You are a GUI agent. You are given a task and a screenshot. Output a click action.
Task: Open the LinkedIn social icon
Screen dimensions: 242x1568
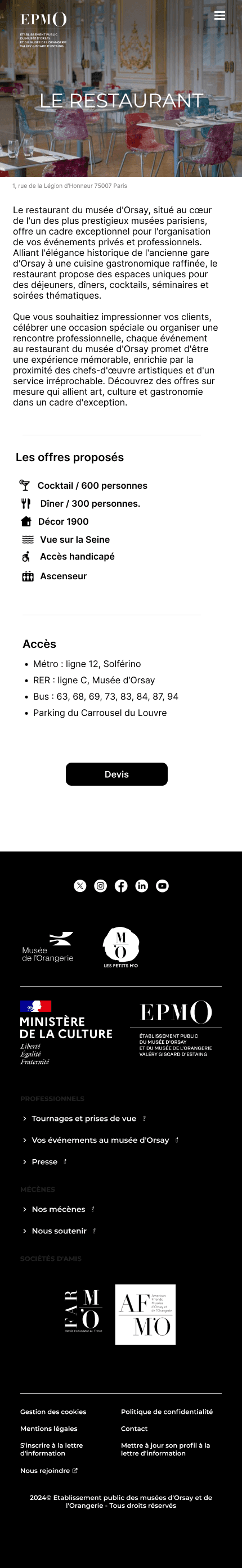click(141, 886)
